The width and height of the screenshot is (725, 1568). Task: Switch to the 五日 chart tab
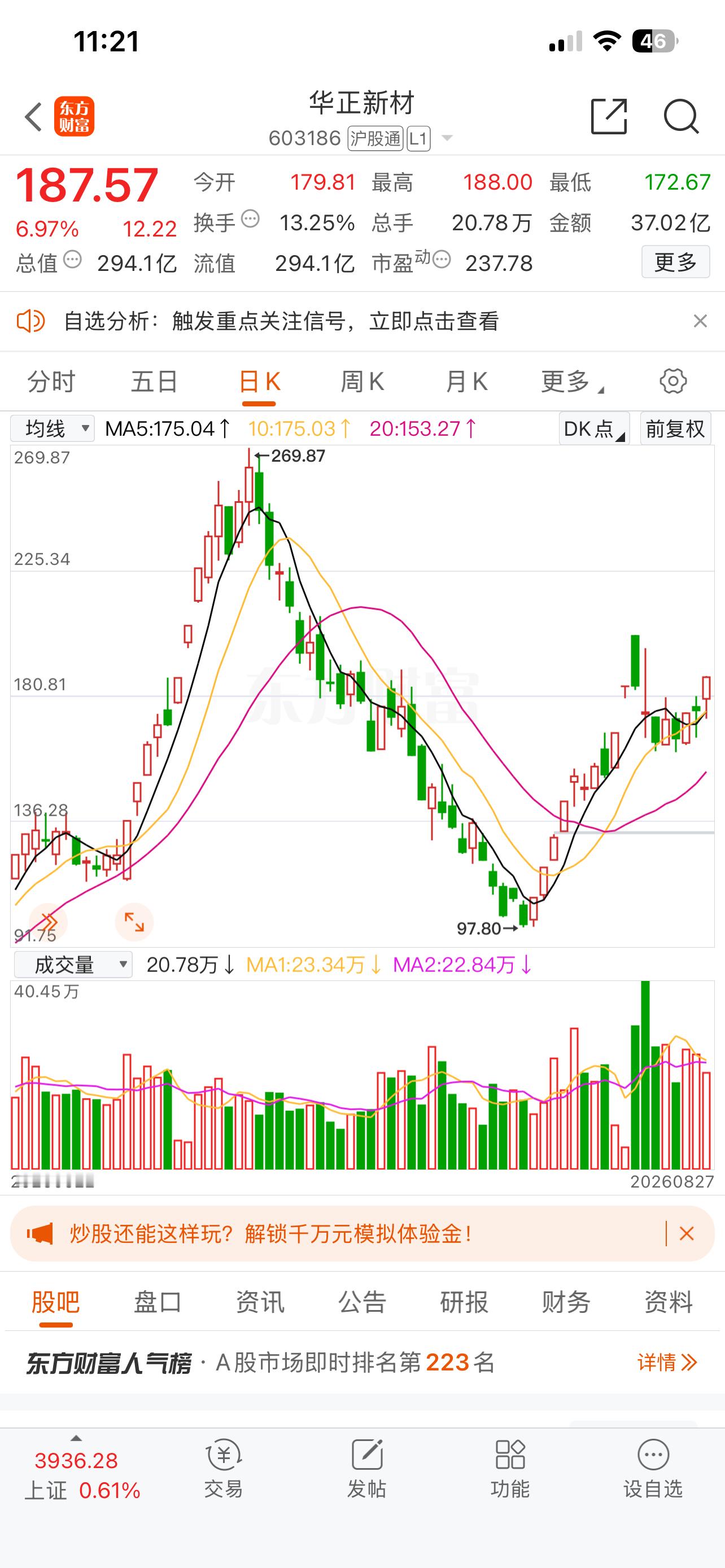(155, 382)
